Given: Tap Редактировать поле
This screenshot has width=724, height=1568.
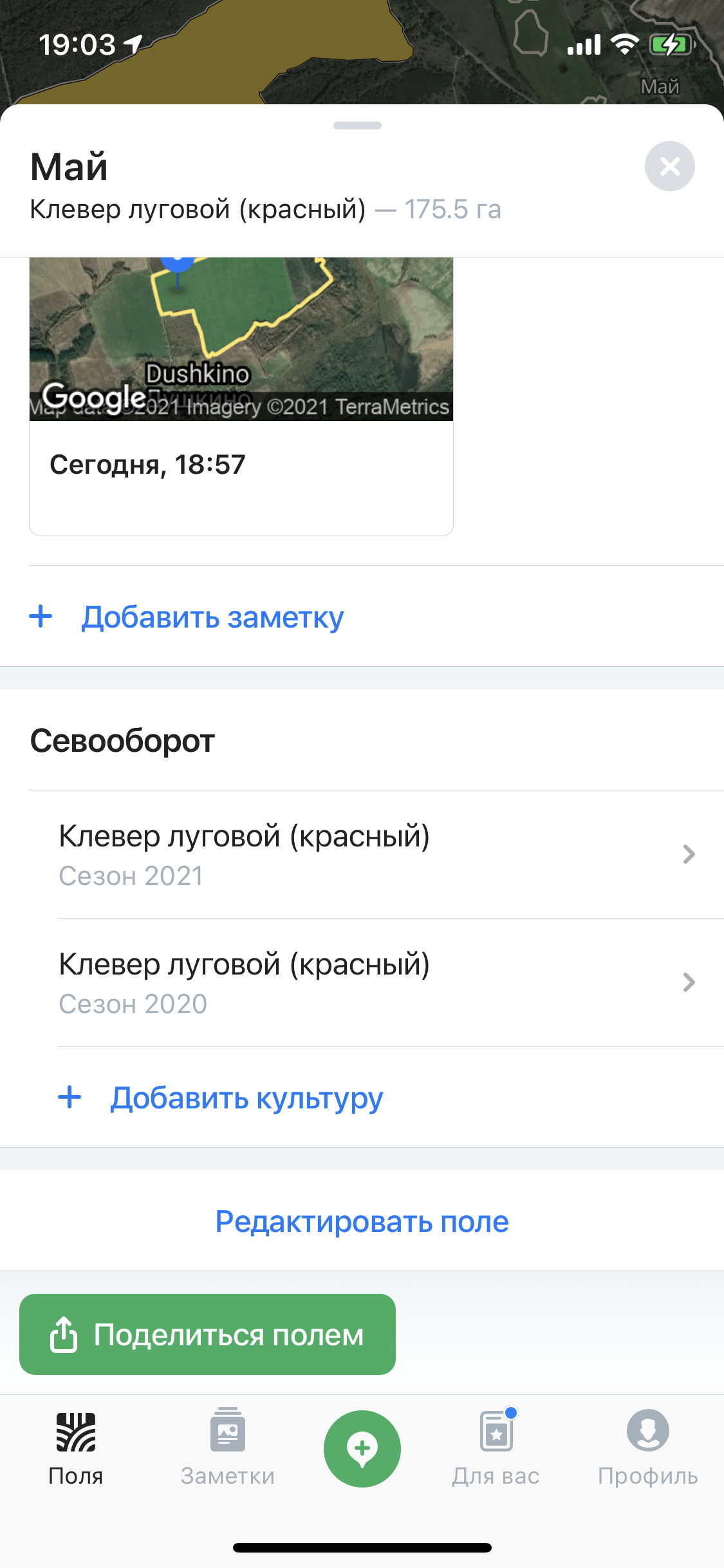Looking at the screenshot, I should point(362,1221).
